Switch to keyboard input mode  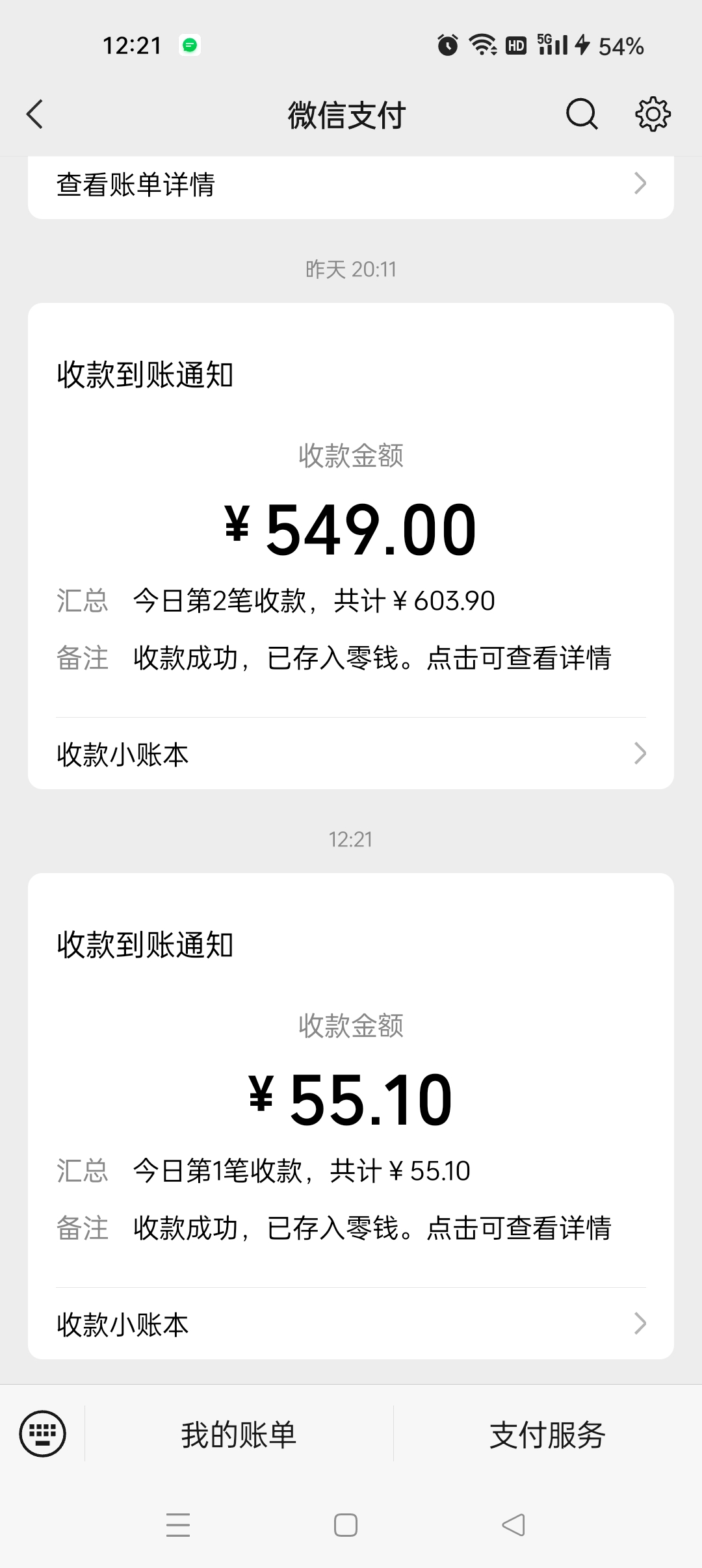[x=43, y=1433]
